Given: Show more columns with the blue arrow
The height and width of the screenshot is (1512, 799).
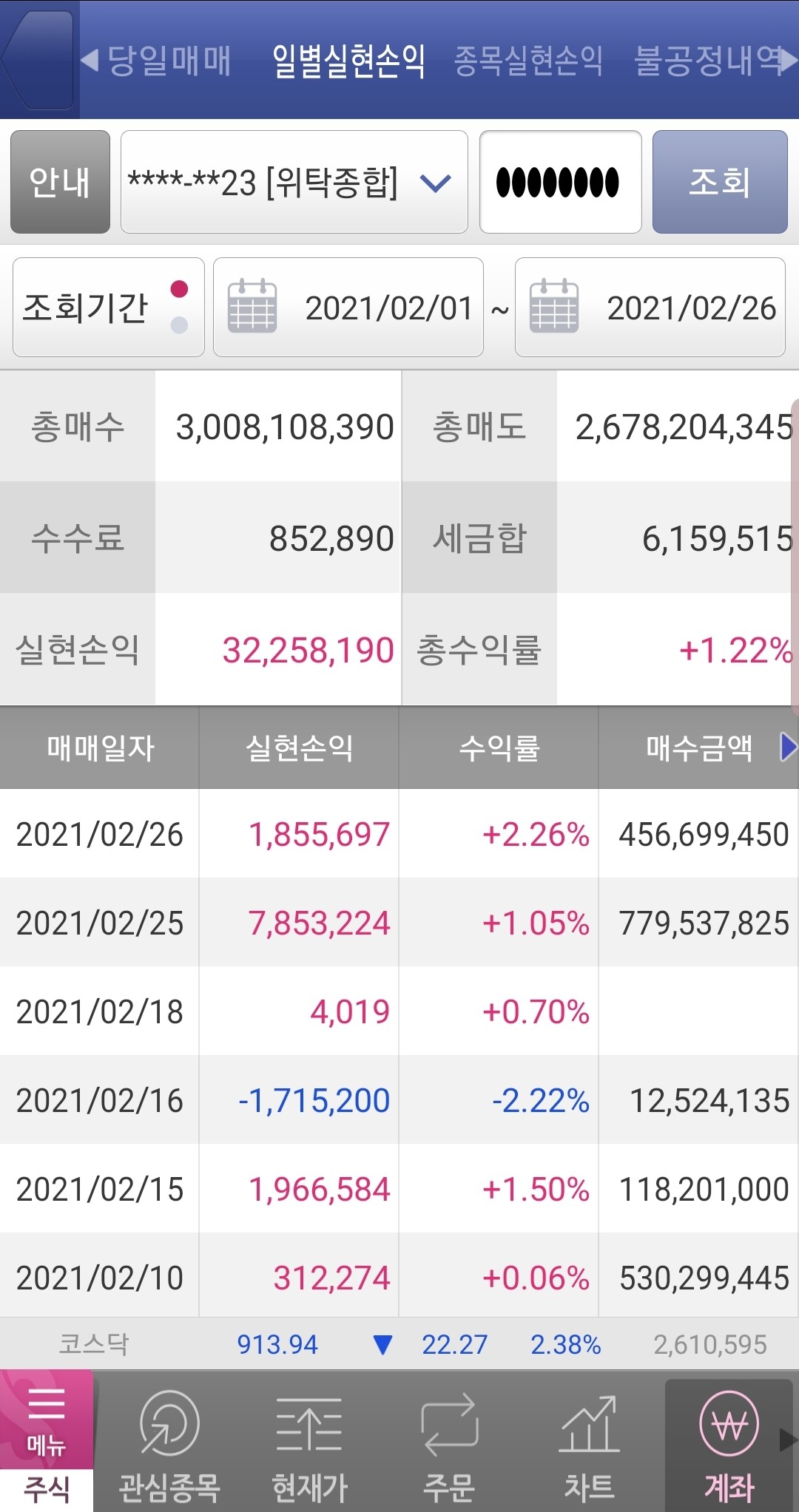Looking at the screenshot, I should 789,747.
